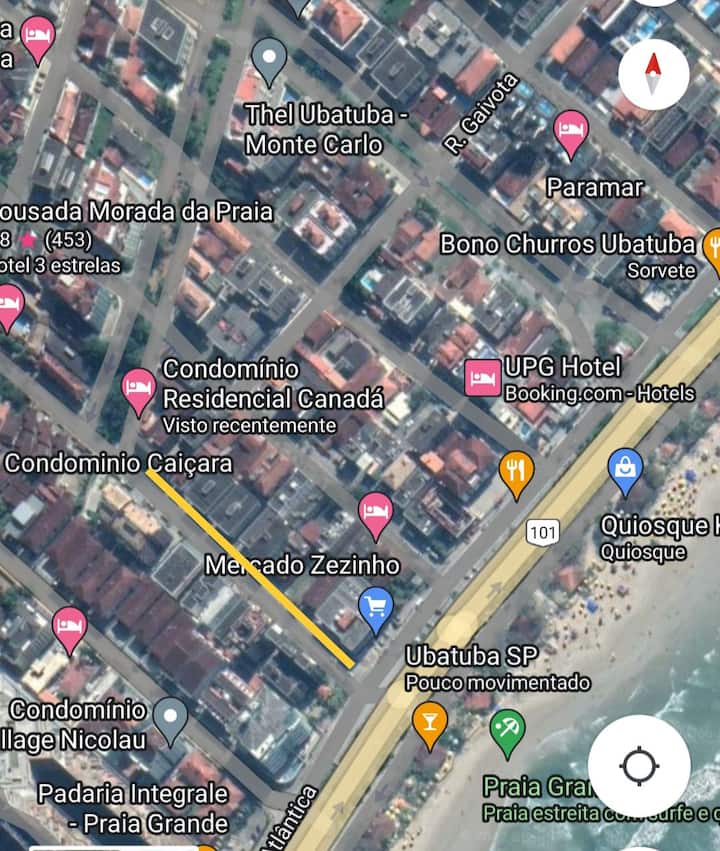
Task: Select the Condomínio Residencial Canadá pin
Action: 139,389
